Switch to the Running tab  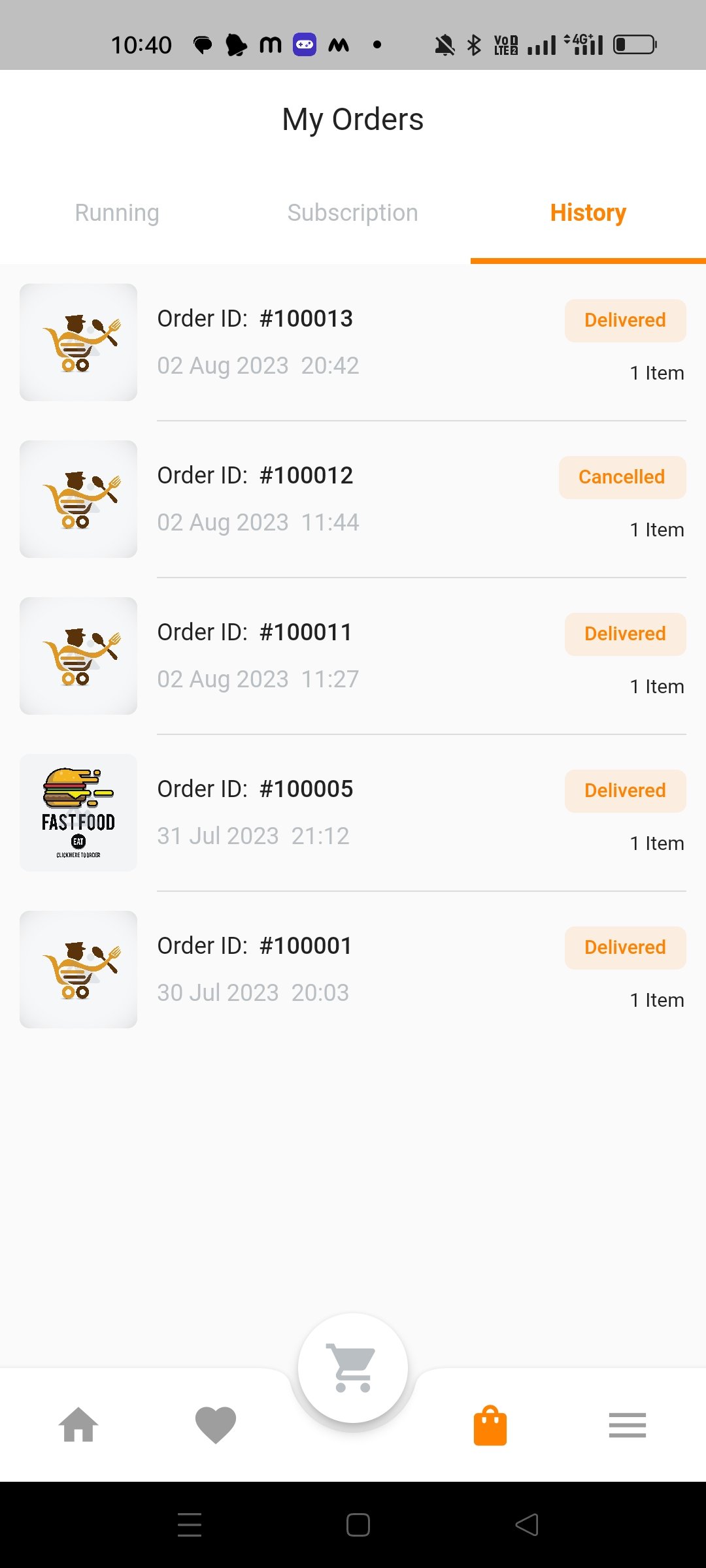(x=117, y=213)
